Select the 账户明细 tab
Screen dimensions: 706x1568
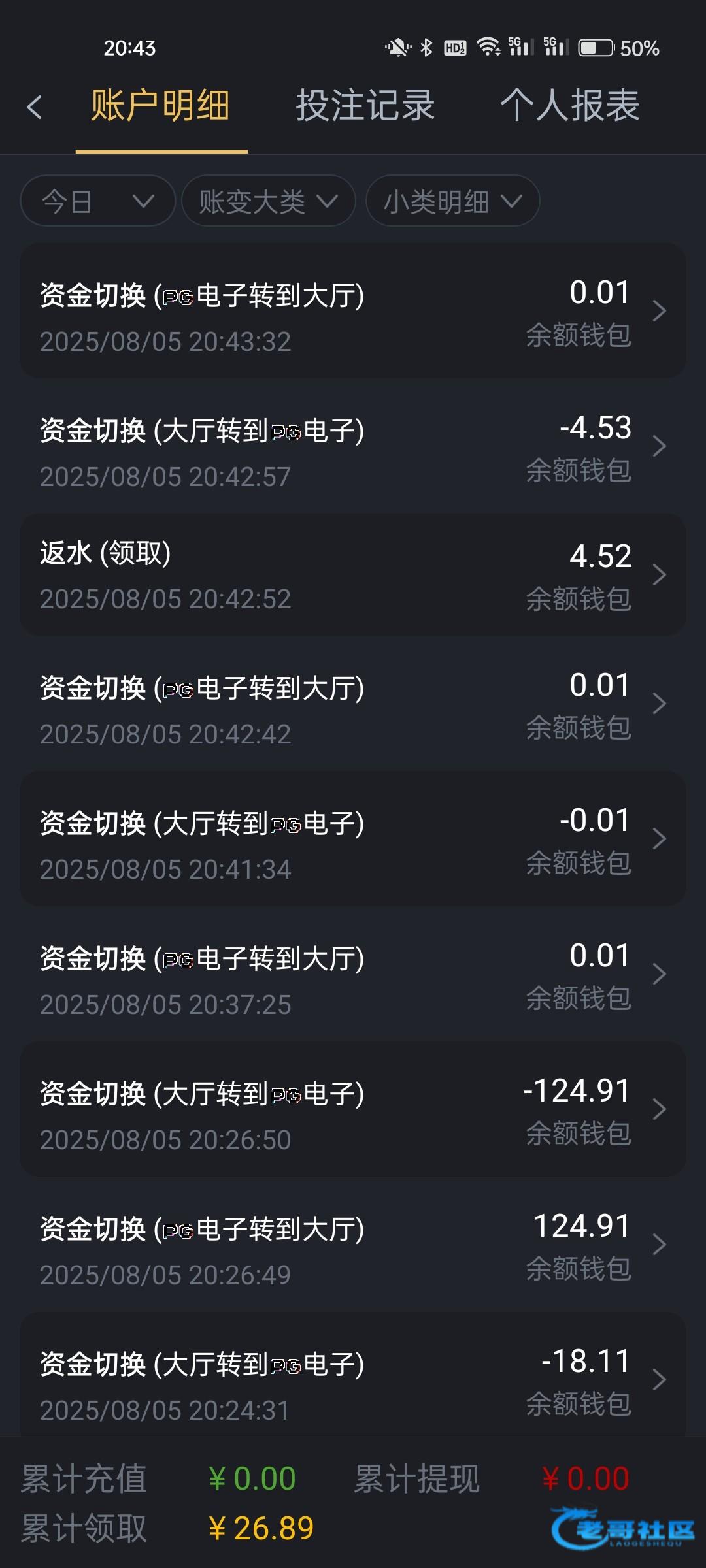pos(161,106)
